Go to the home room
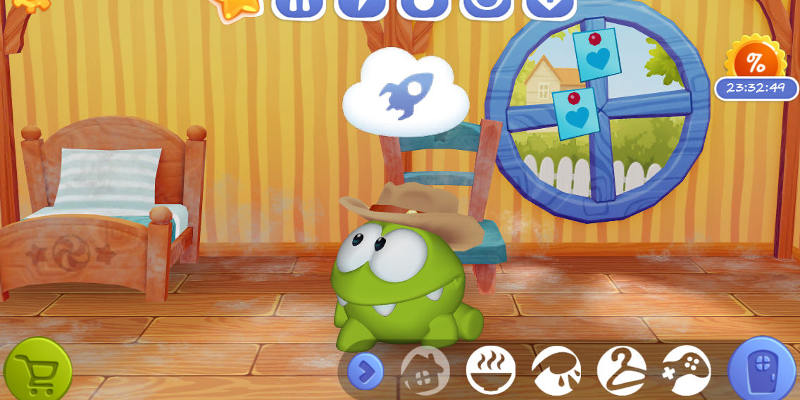This screenshot has width=800, height=400. [x=424, y=373]
